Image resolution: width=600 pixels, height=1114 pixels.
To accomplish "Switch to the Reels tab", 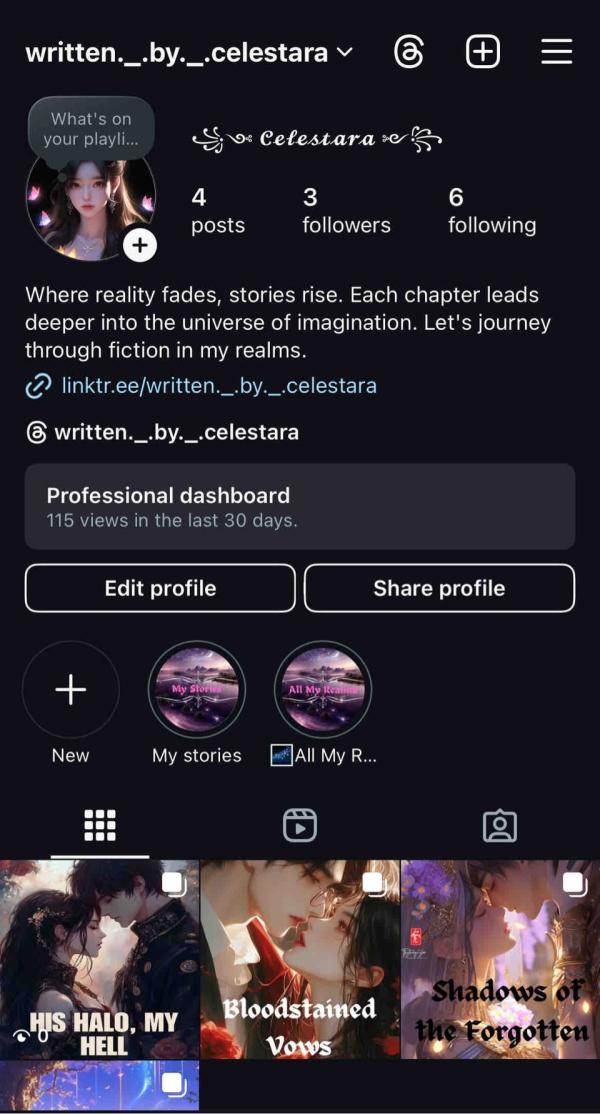I will pyautogui.click(x=300, y=826).
